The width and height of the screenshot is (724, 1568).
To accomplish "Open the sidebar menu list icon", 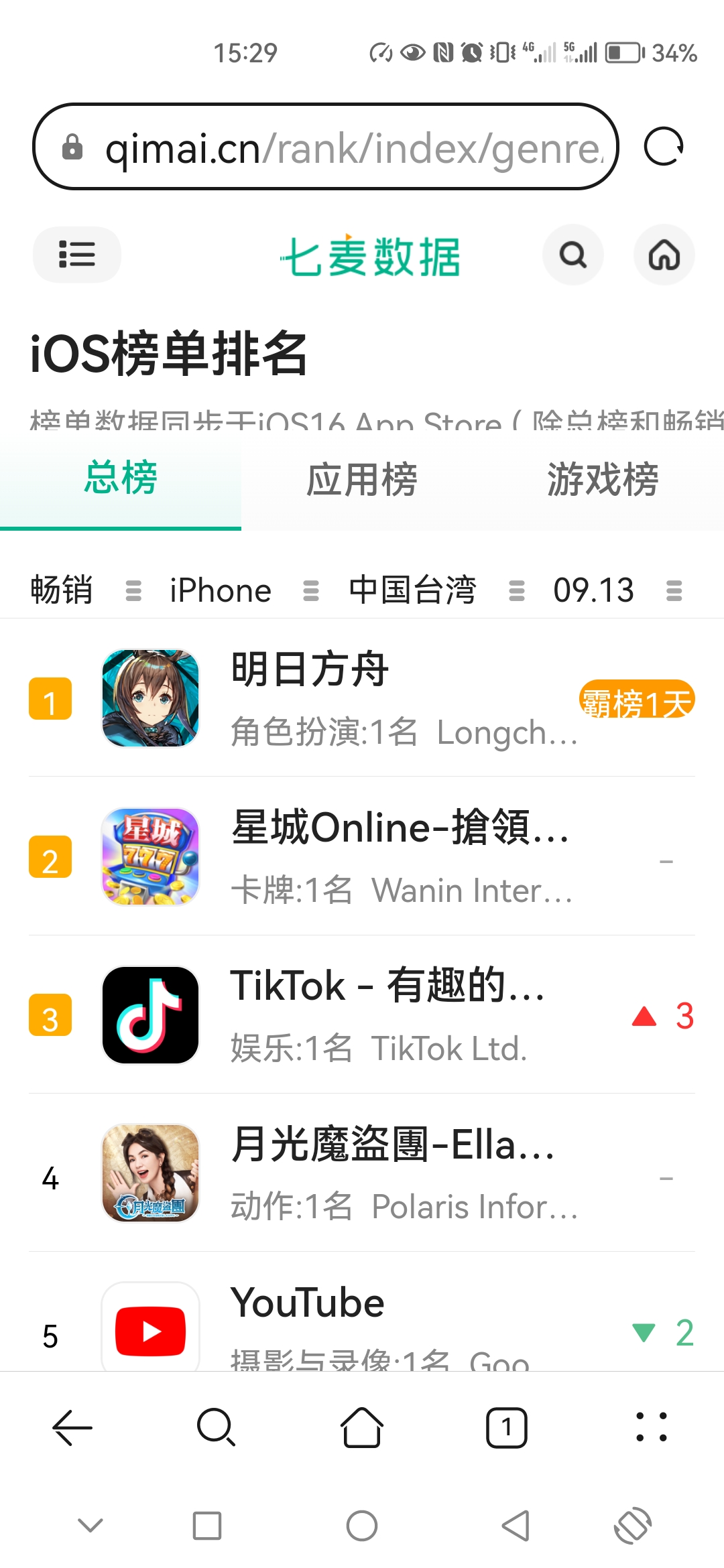I will 76,255.
